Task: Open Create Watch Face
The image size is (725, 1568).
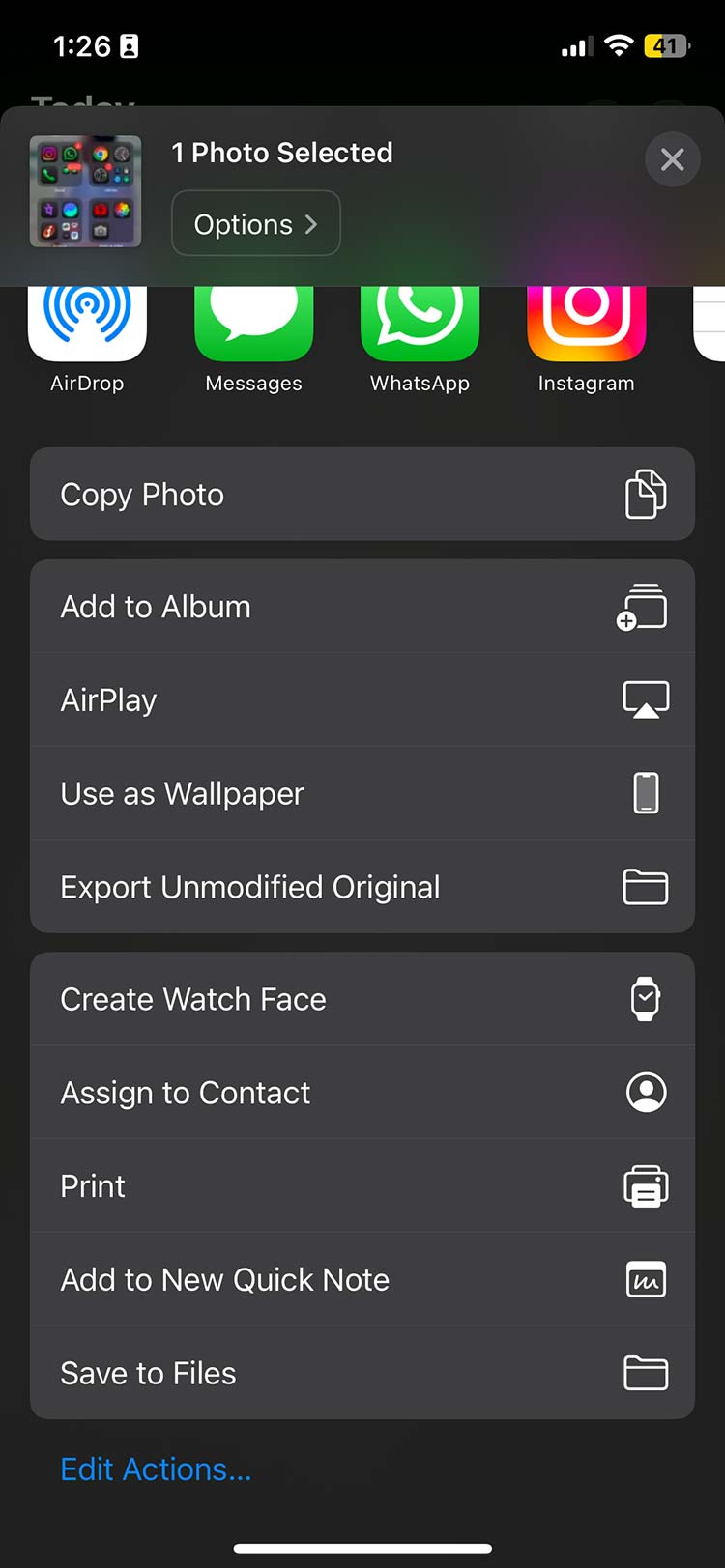Action: [362, 999]
